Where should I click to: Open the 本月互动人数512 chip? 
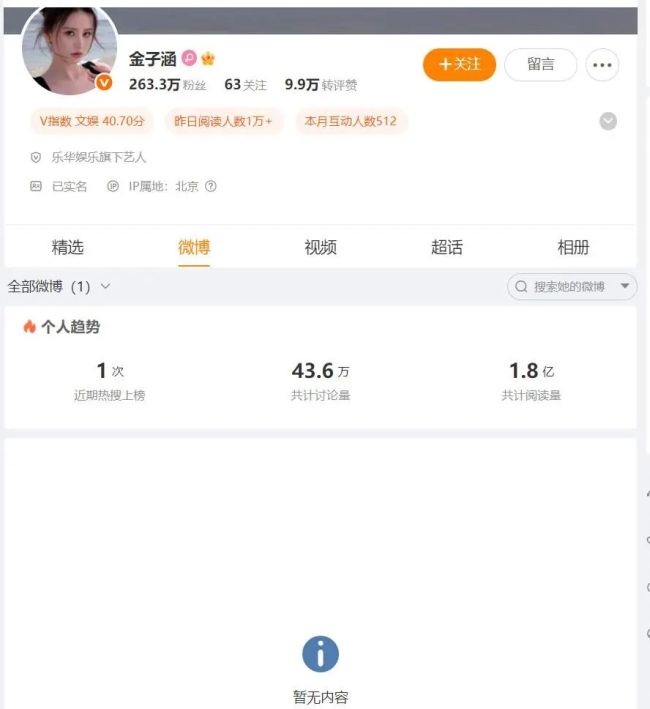(350, 121)
